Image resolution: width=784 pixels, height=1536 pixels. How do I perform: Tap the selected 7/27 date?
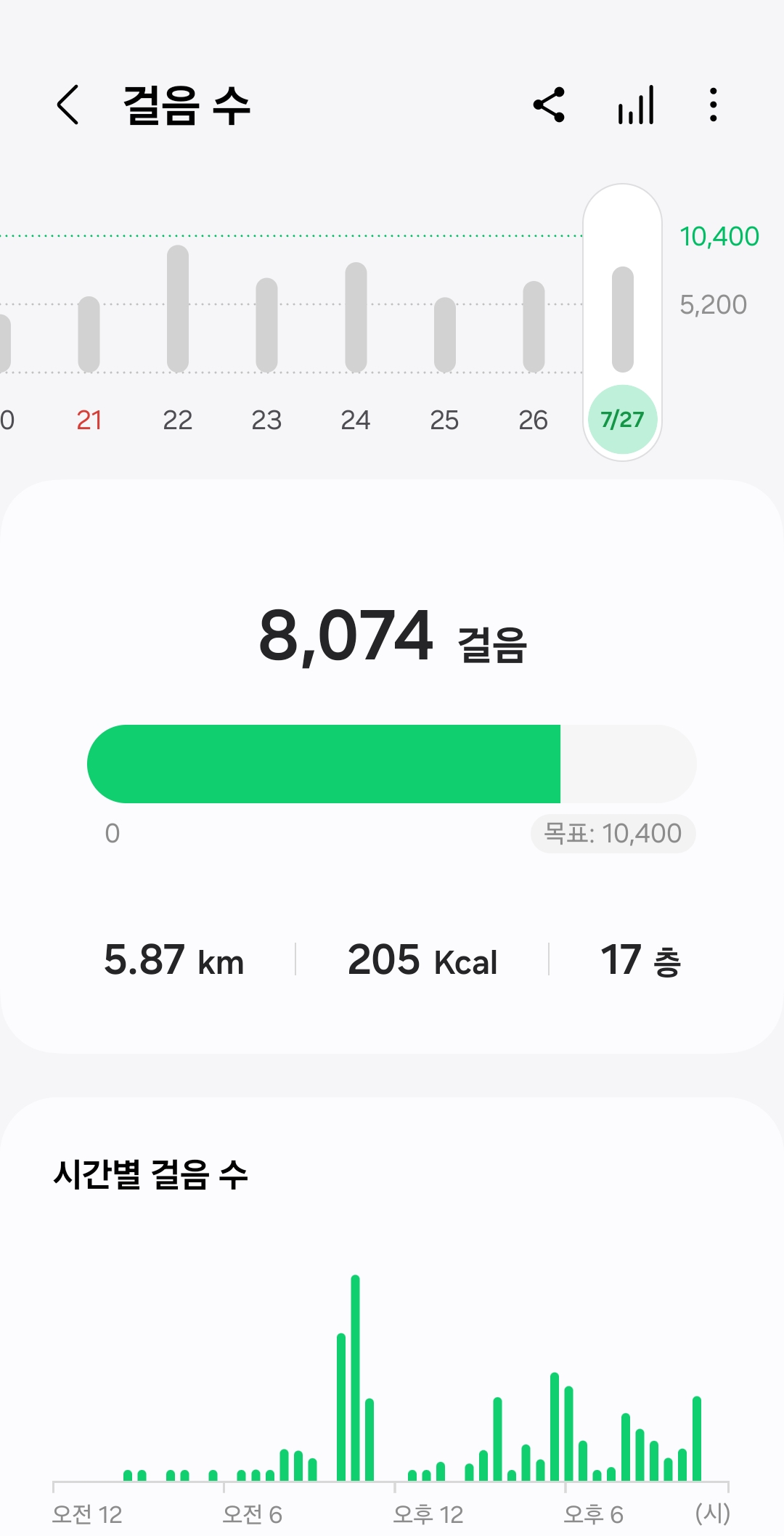click(622, 420)
